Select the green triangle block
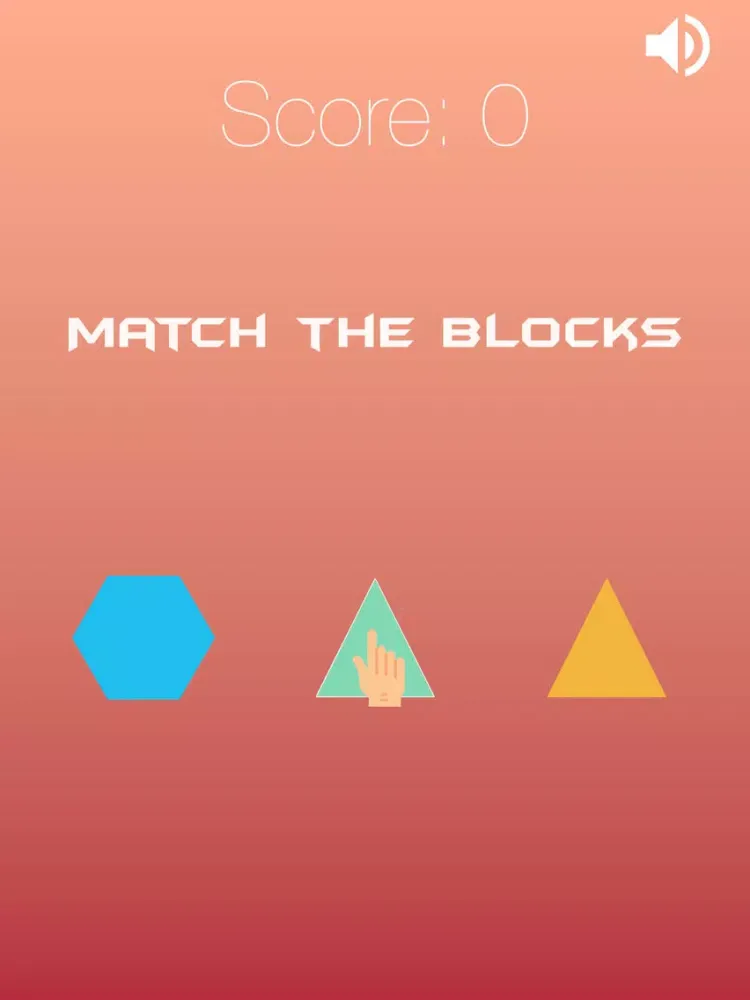 tap(375, 650)
